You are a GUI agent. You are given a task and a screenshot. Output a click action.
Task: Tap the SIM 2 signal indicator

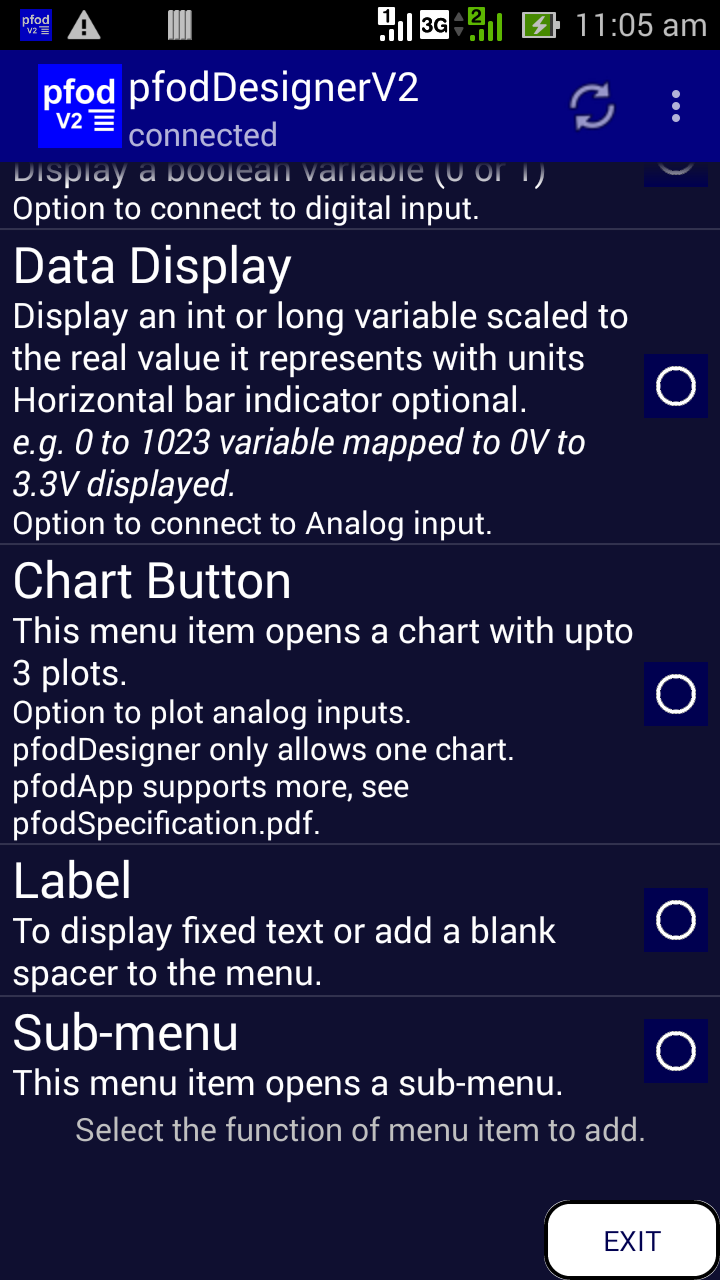click(x=484, y=24)
